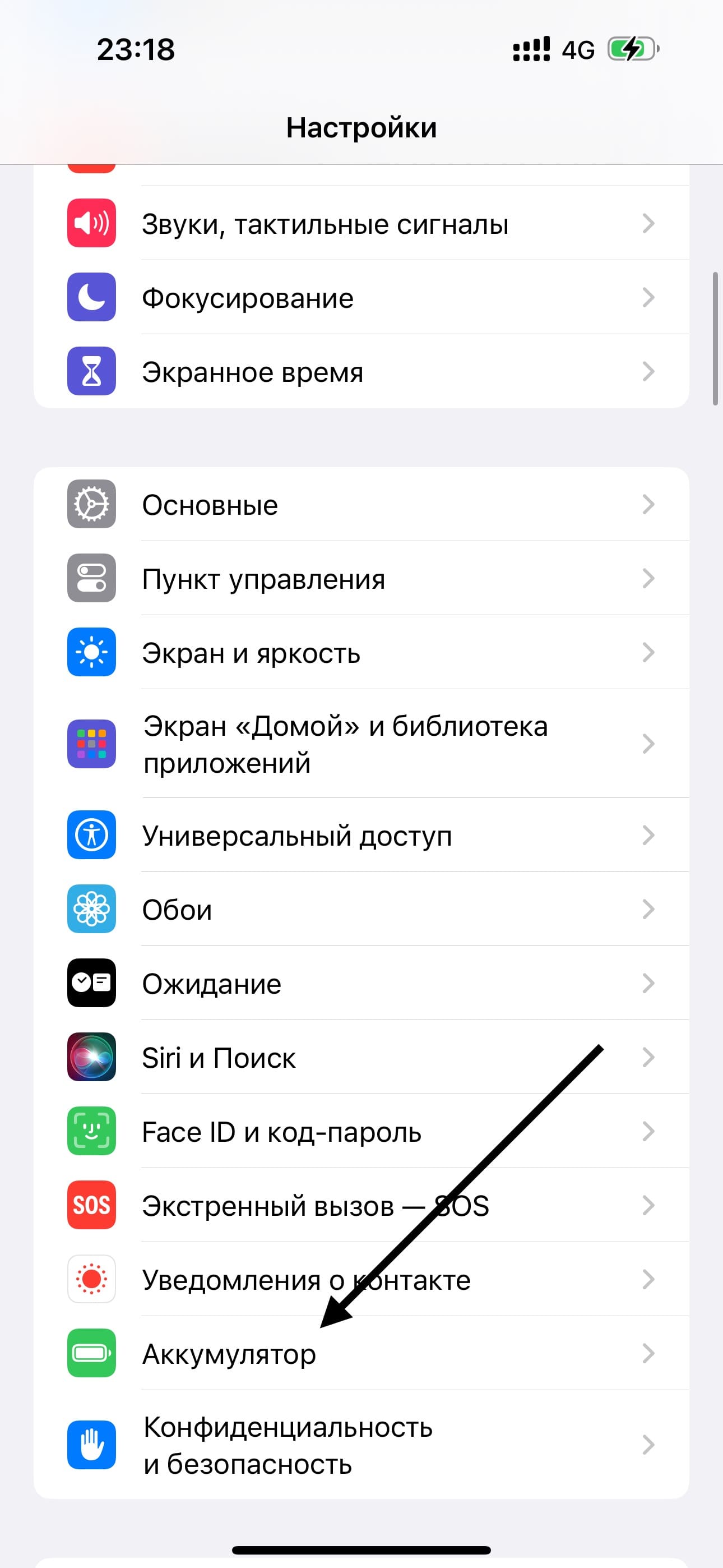The width and height of the screenshot is (723, 1568).
Task: Open Звуки, тактильные сигналы settings
Action: [361, 223]
